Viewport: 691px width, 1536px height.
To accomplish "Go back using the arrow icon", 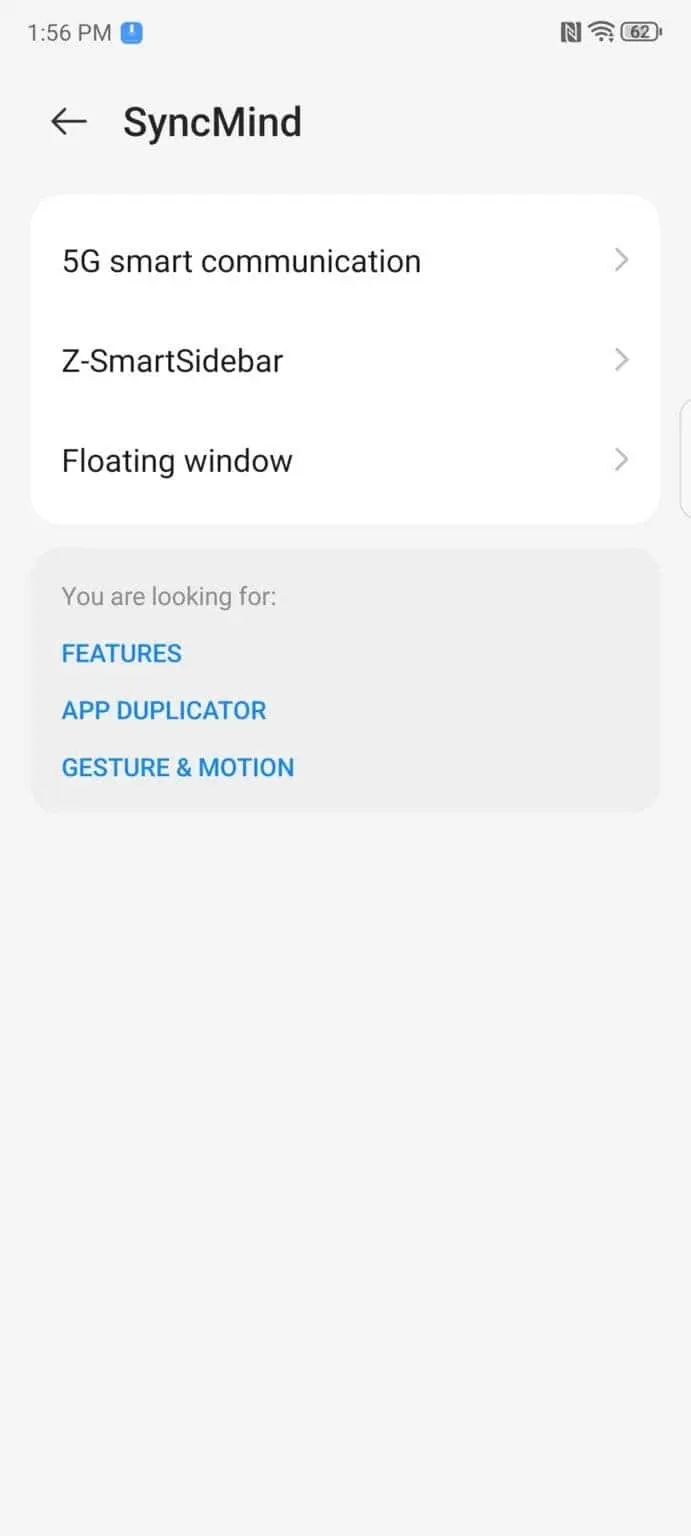I will tap(69, 122).
